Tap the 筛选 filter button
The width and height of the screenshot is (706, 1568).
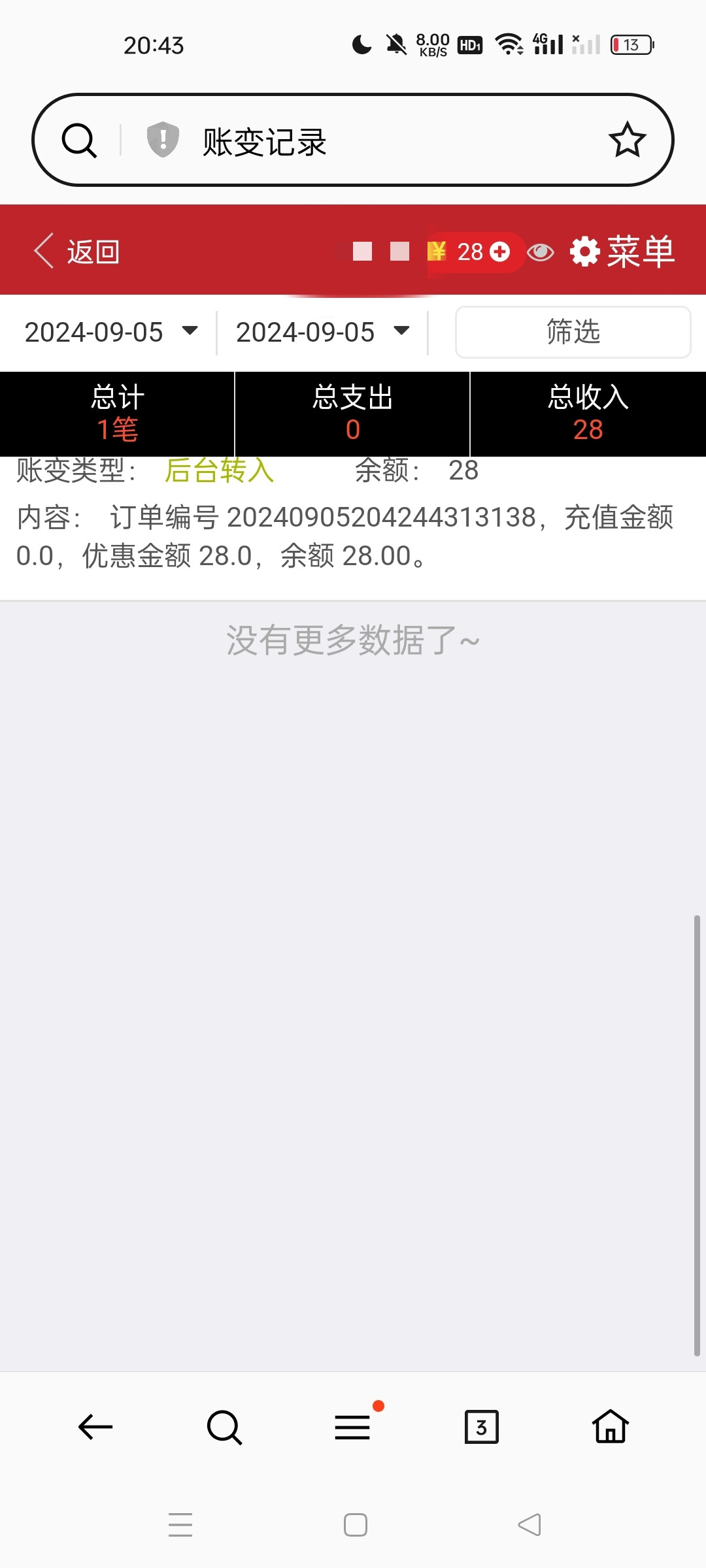coord(573,332)
